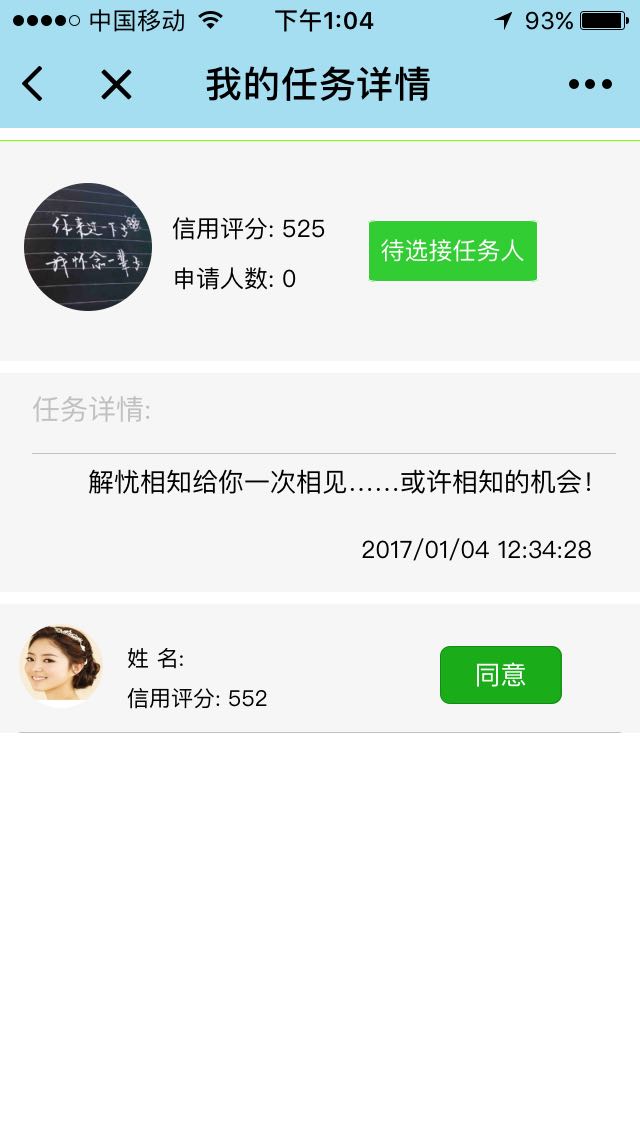View the task publisher's blackboard avatar
Image resolution: width=640 pixels, height=1136 pixels.
[88, 247]
